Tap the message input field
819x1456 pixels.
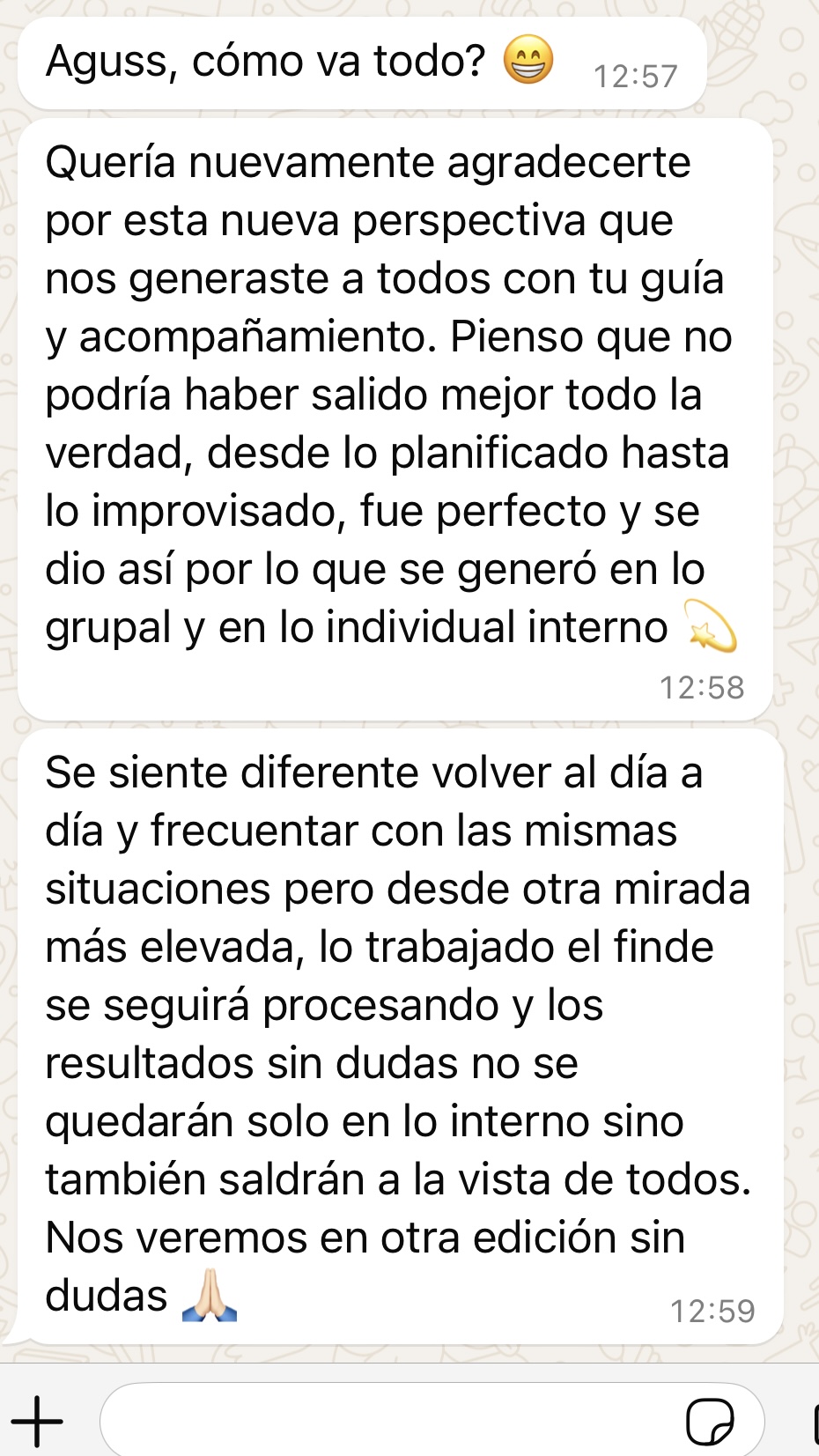(x=387, y=1420)
